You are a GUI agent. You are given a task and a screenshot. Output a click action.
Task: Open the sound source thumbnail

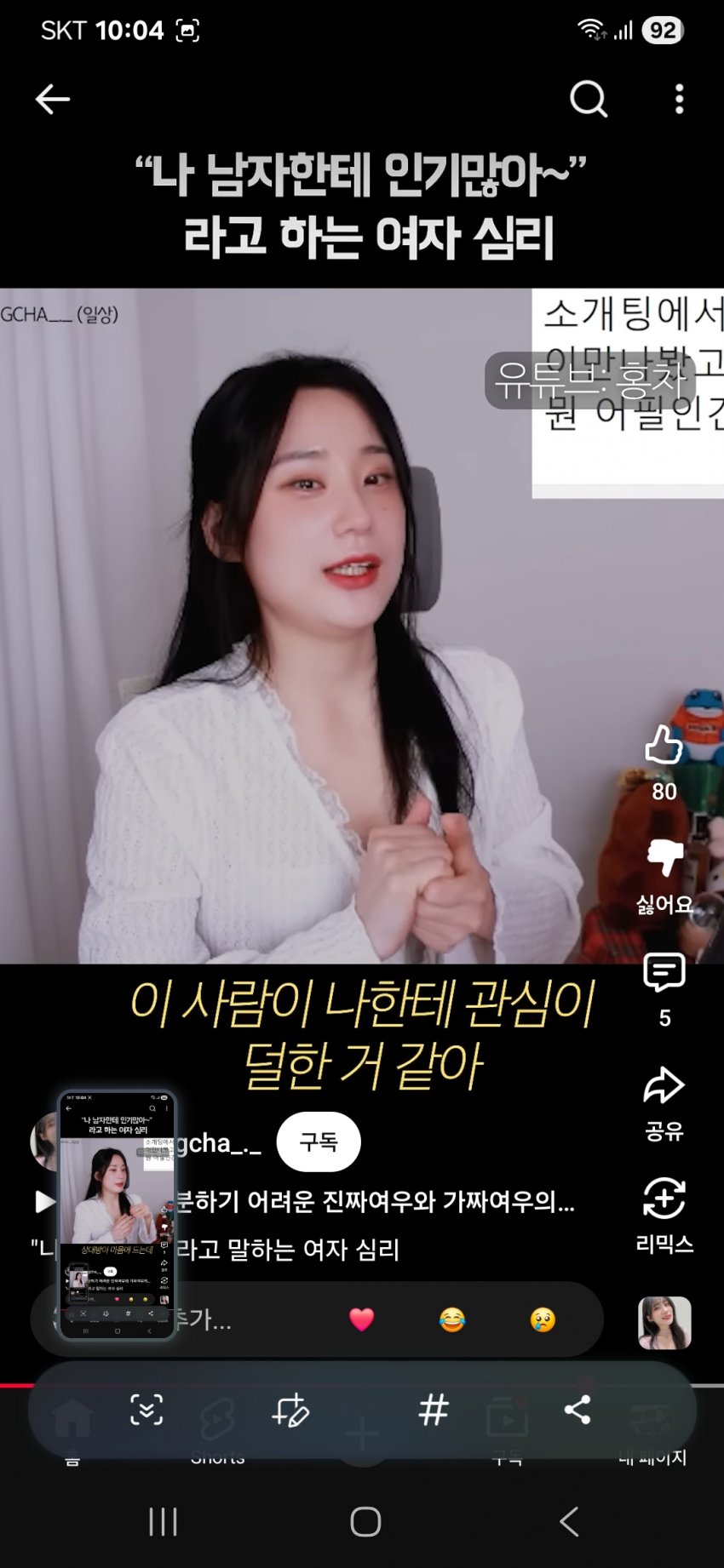pos(664,1323)
